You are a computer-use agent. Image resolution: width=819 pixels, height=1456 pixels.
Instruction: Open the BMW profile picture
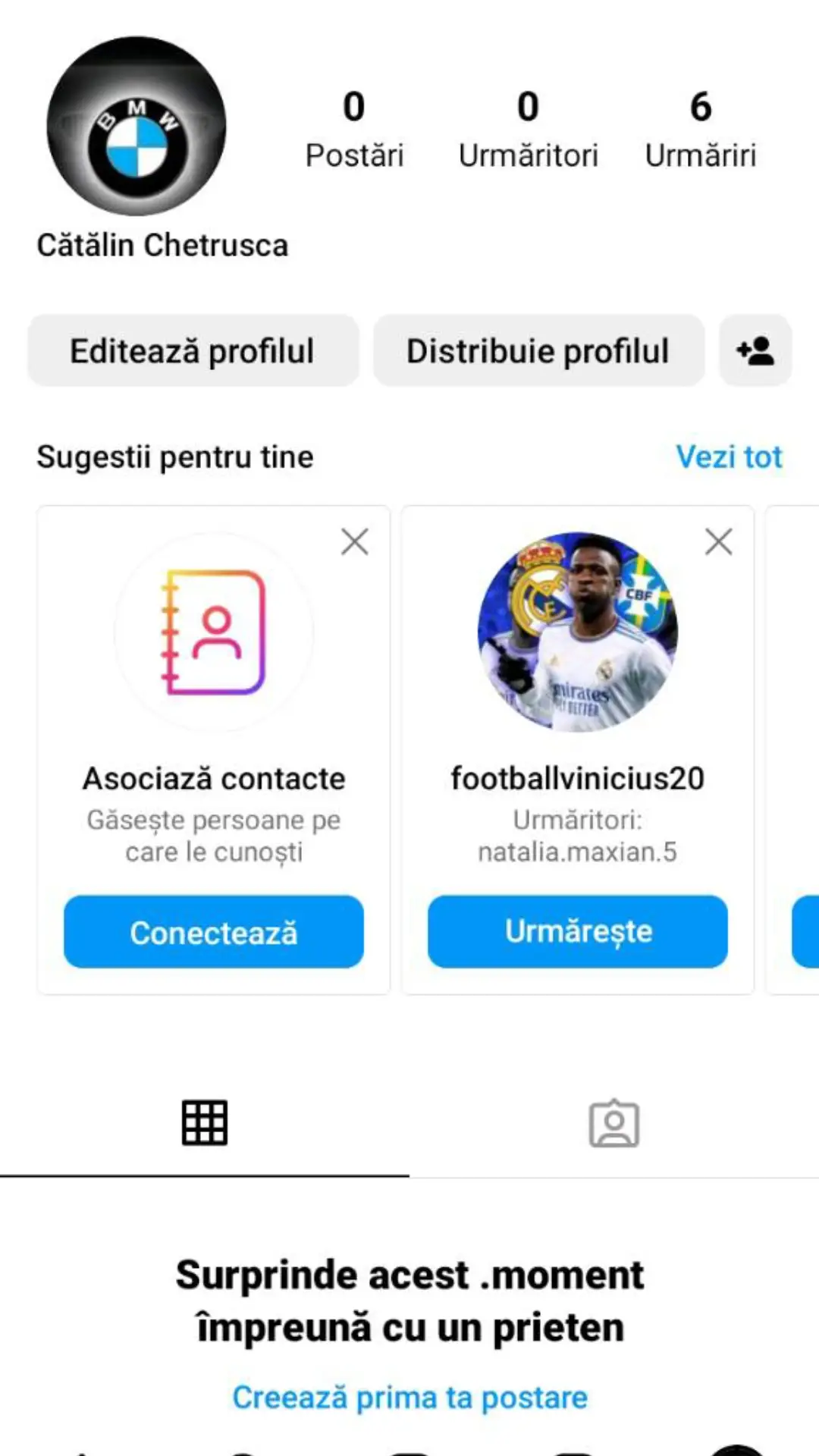click(x=136, y=126)
